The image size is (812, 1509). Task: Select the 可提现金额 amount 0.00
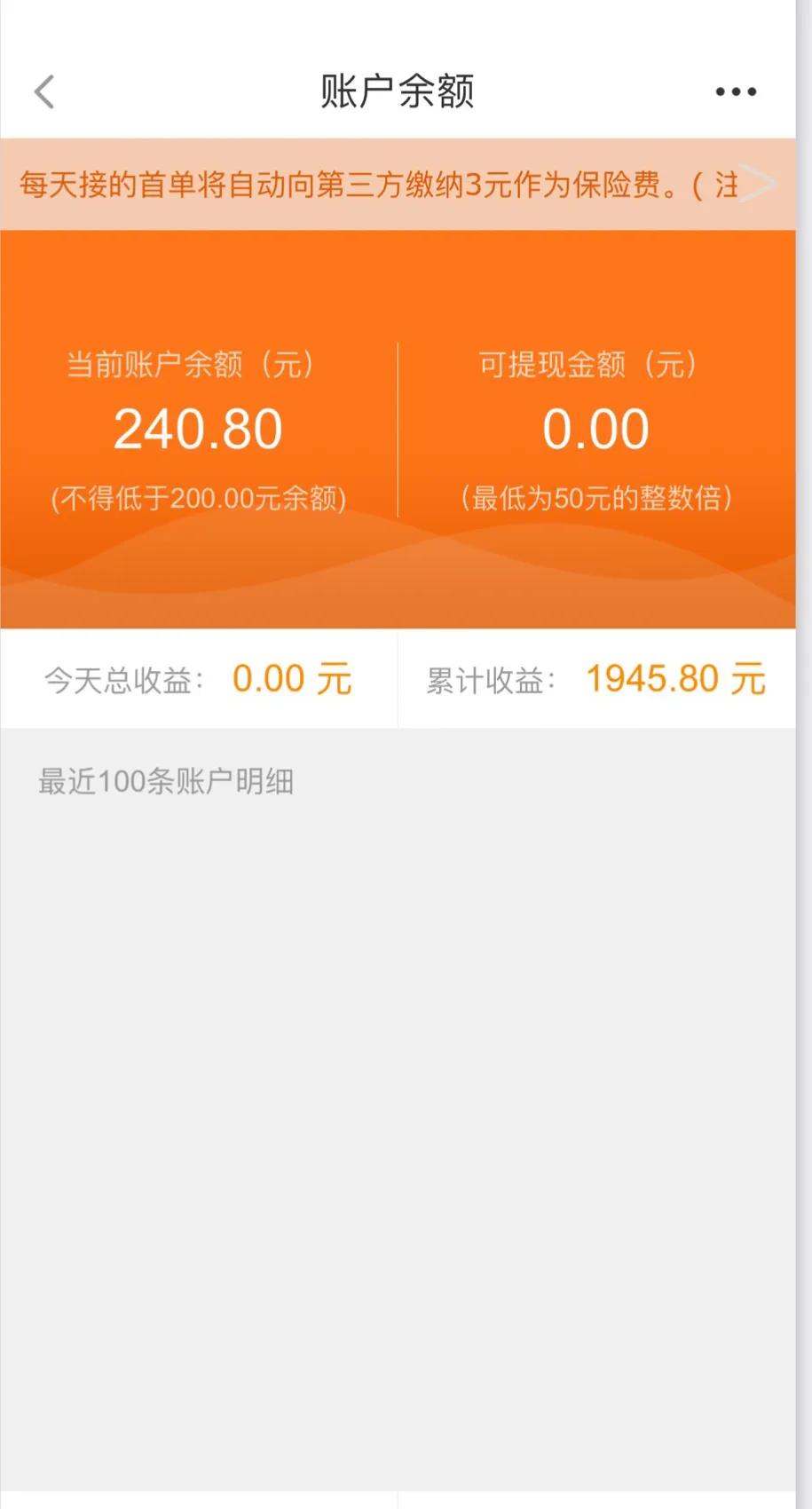(595, 429)
